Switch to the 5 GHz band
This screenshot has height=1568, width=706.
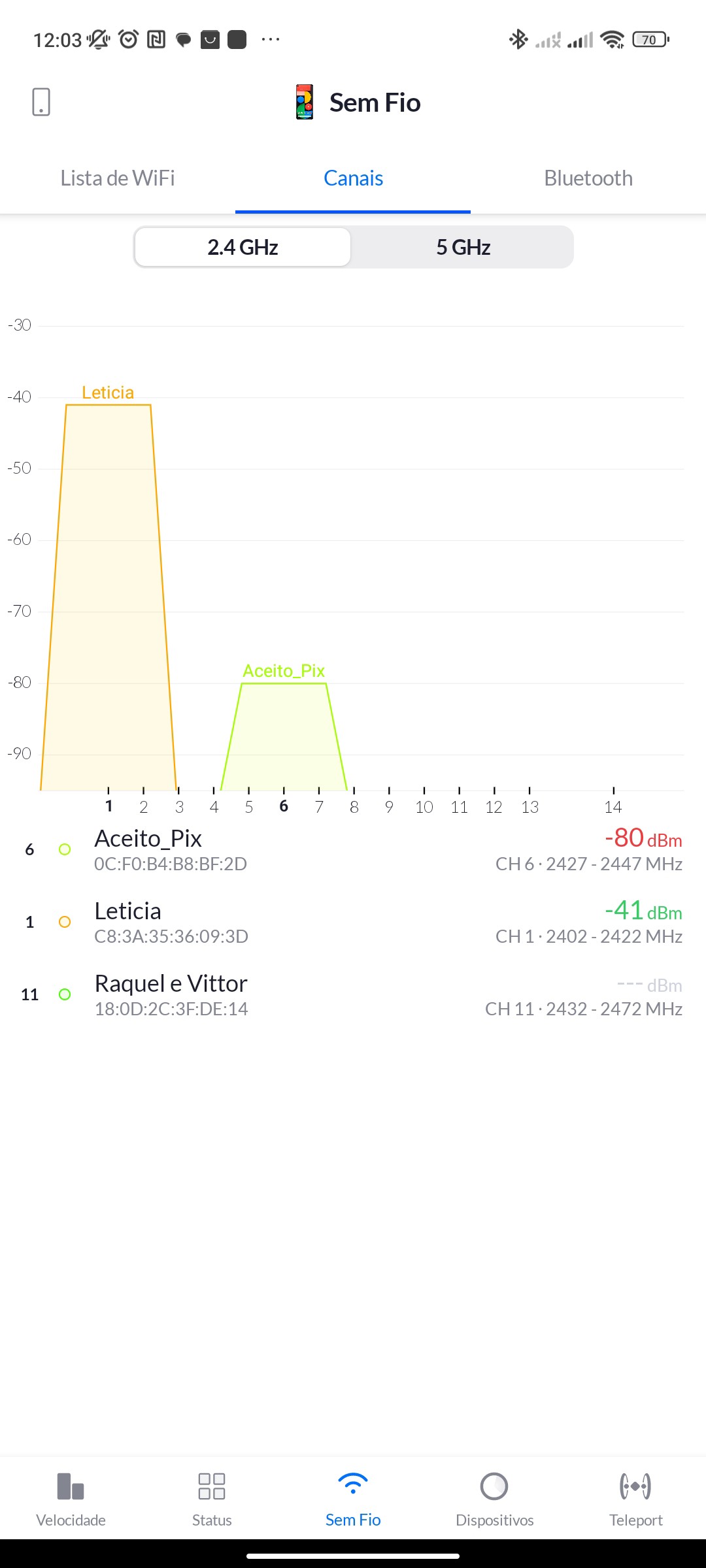463,247
